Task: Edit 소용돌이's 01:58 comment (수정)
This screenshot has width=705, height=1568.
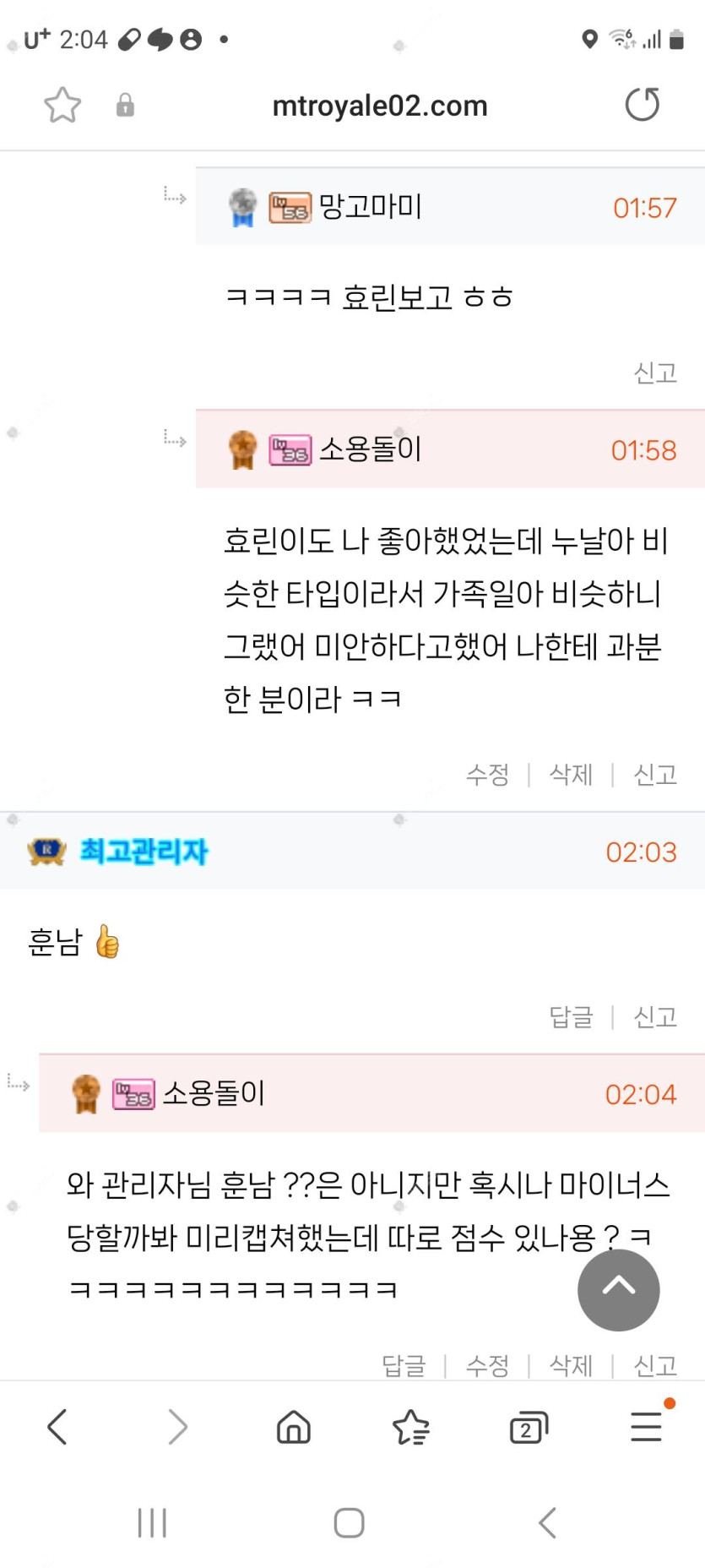Action: pyautogui.click(x=487, y=774)
